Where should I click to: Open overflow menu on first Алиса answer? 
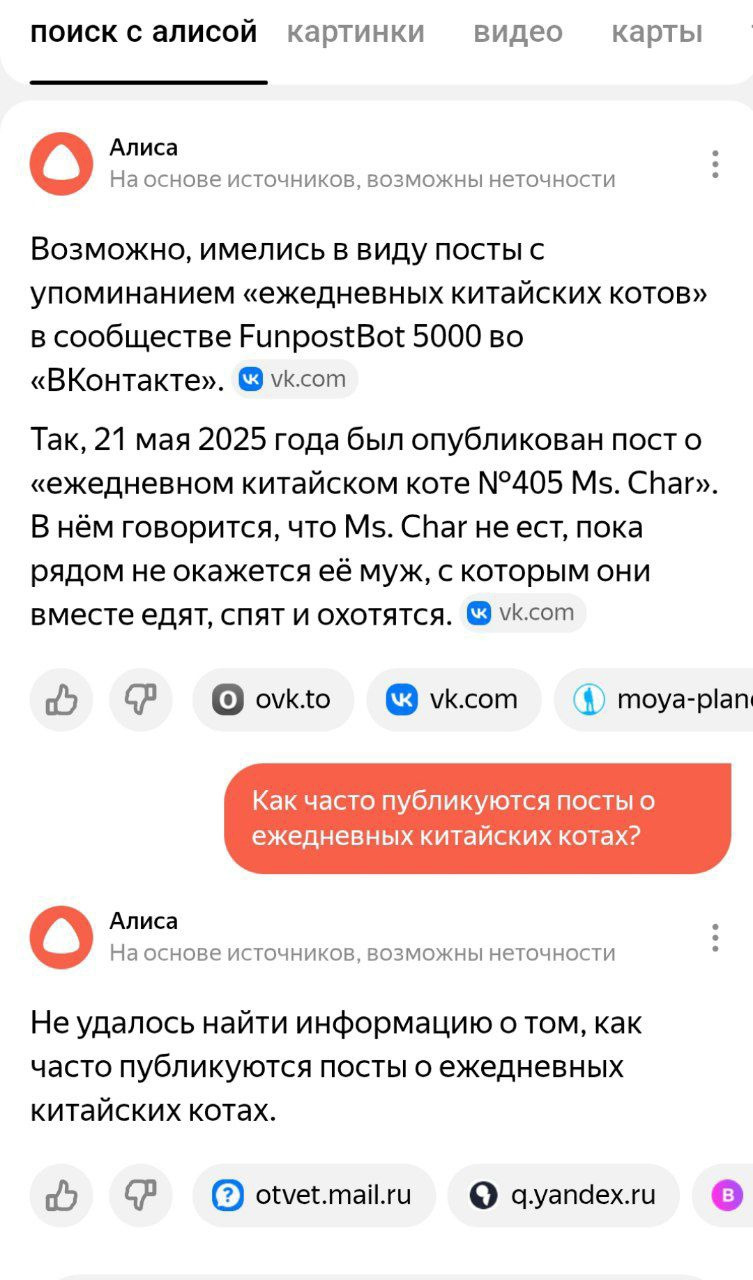pyautogui.click(x=714, y=164)
